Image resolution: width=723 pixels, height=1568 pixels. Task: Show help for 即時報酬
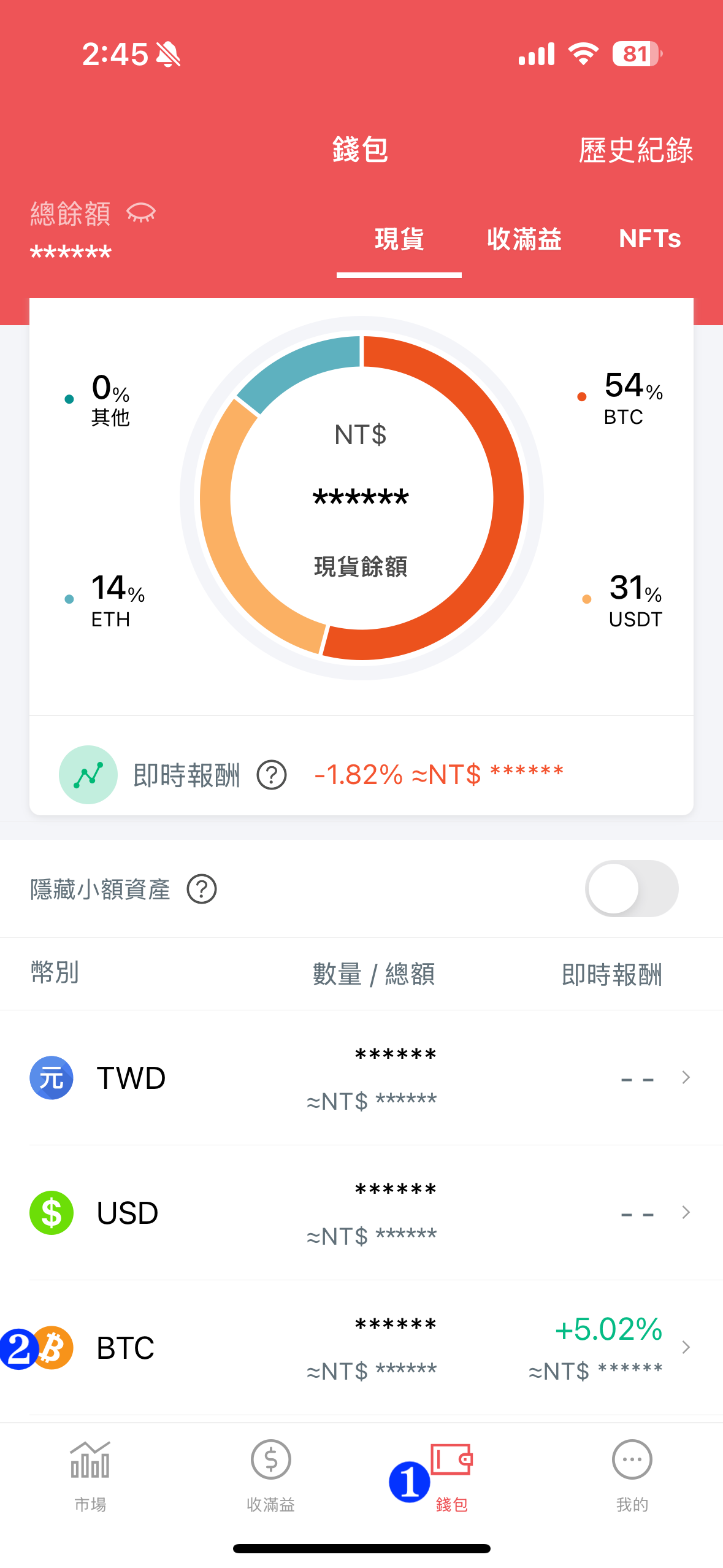coord(272,775)
